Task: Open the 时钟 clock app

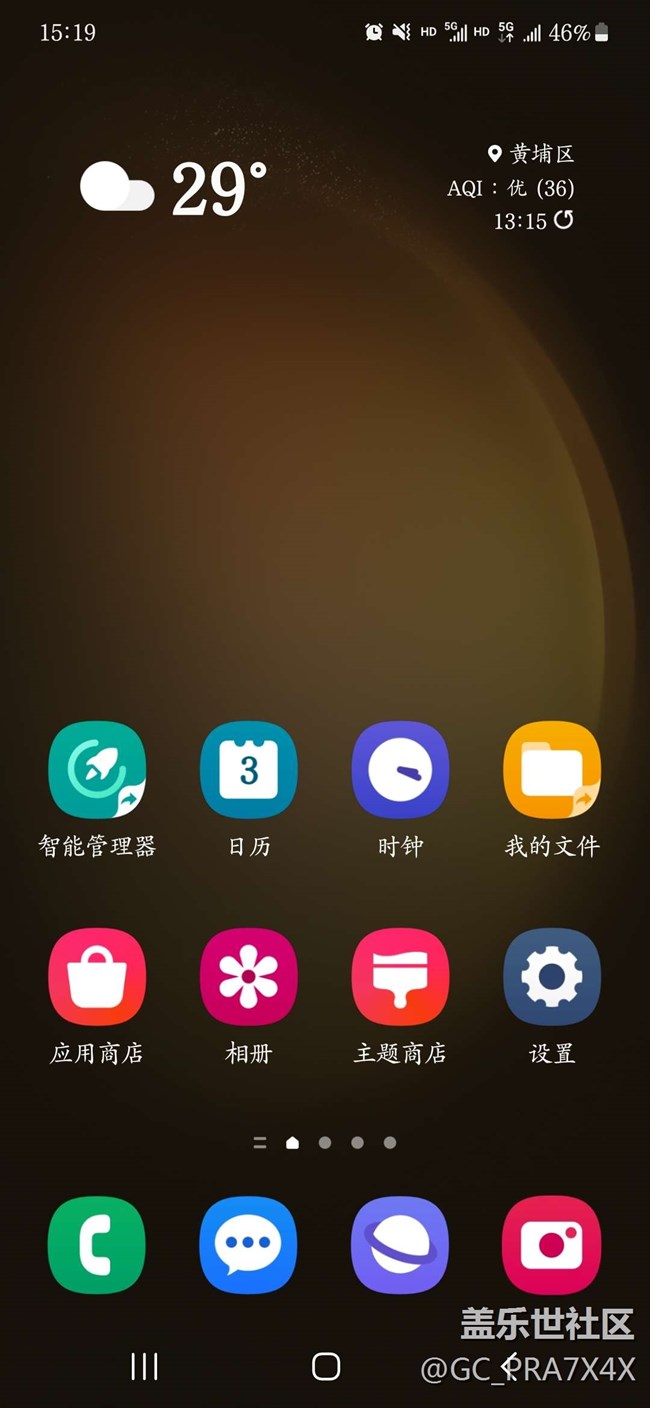Action: coord(400,769)
